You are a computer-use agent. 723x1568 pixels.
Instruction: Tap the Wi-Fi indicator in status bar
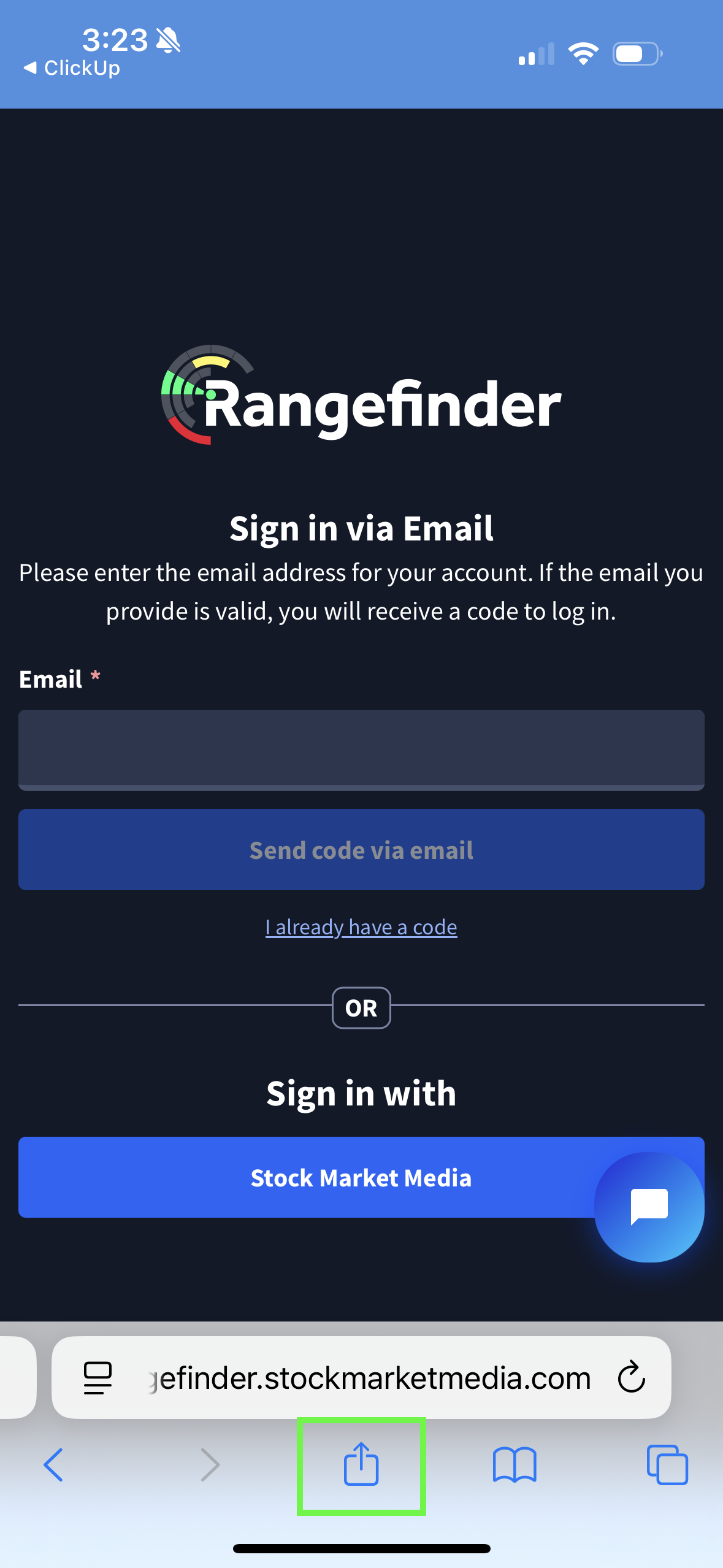tap(584, 53)
